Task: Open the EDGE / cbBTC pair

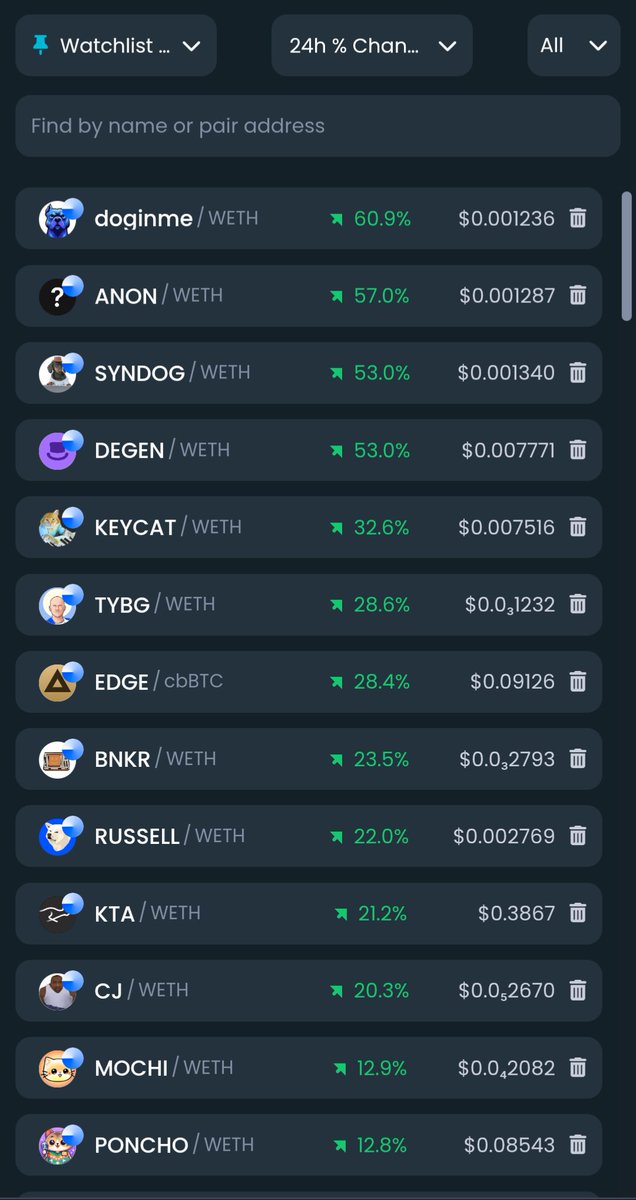Action: click(x=309, y=681)
